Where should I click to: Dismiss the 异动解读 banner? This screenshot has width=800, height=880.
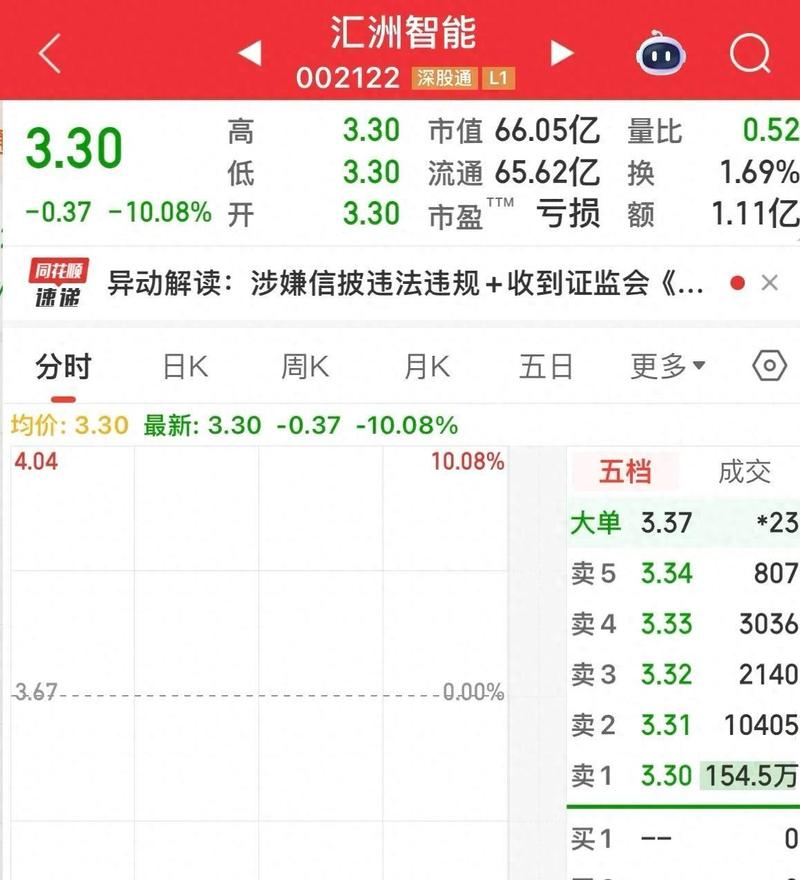click(769, 284)
